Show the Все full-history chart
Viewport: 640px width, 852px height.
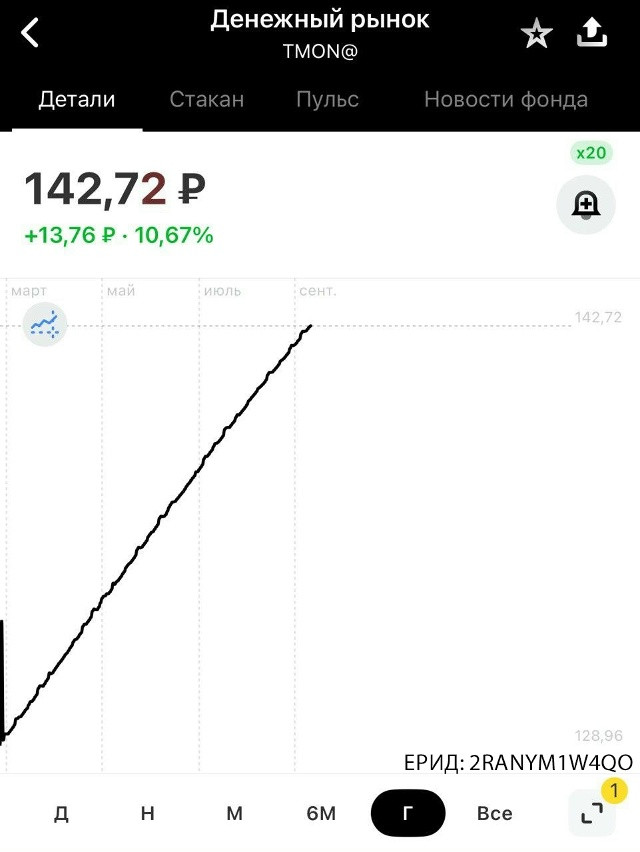coord(494,813)
